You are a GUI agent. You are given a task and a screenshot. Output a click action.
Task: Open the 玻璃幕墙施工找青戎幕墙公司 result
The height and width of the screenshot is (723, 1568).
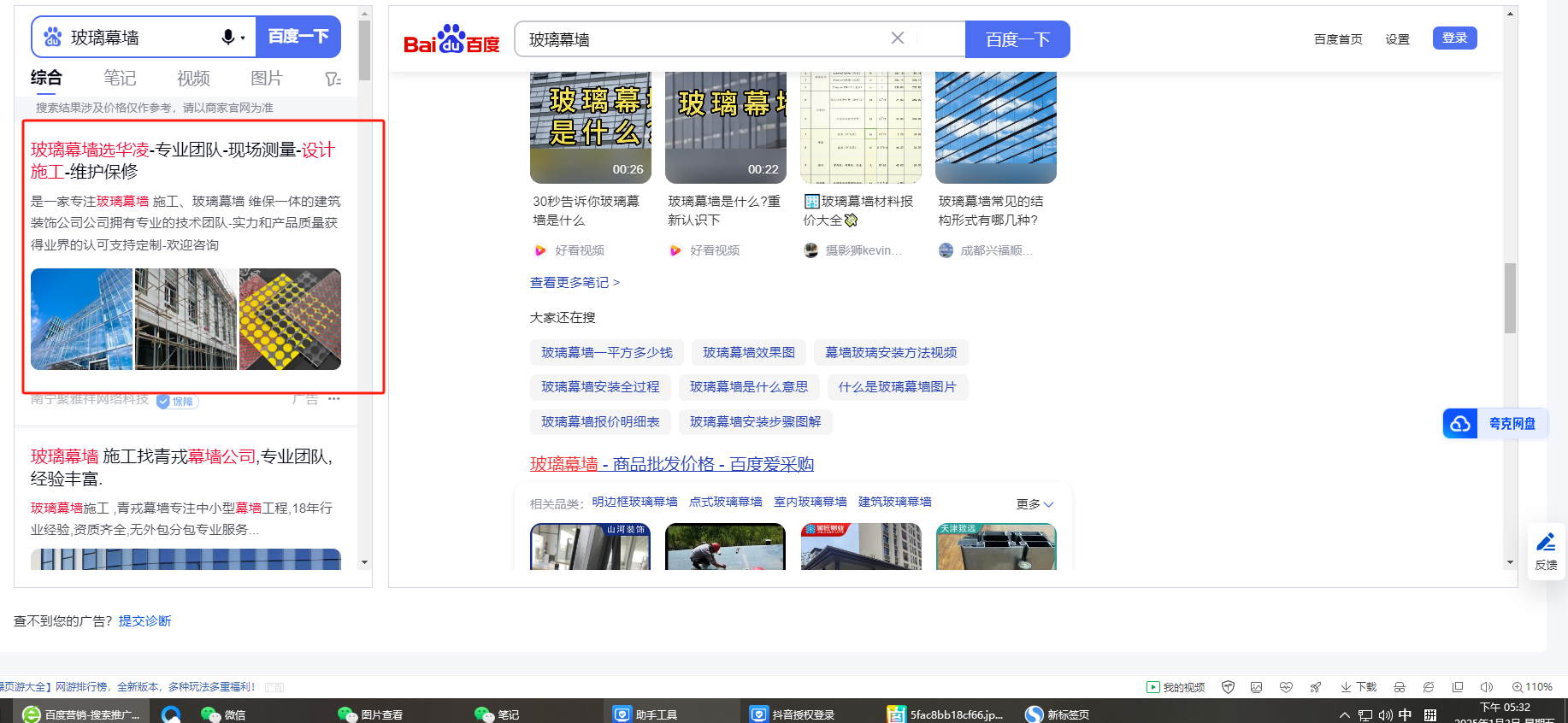pyautogui.click(x=182, y=467)
